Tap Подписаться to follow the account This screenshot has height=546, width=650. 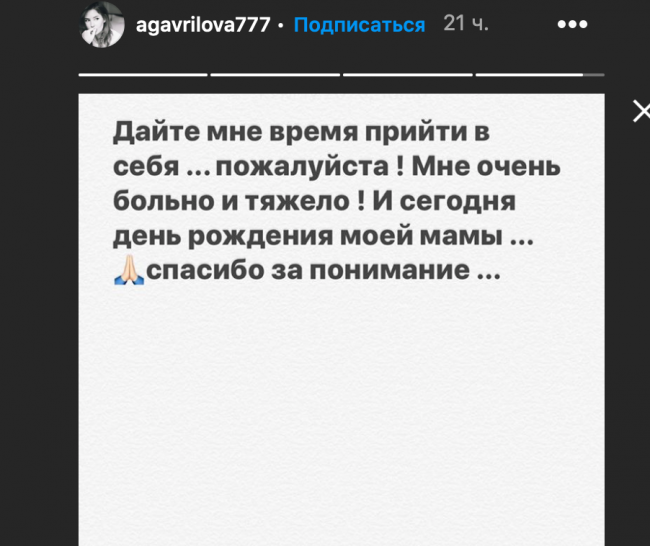click(358, 25)
